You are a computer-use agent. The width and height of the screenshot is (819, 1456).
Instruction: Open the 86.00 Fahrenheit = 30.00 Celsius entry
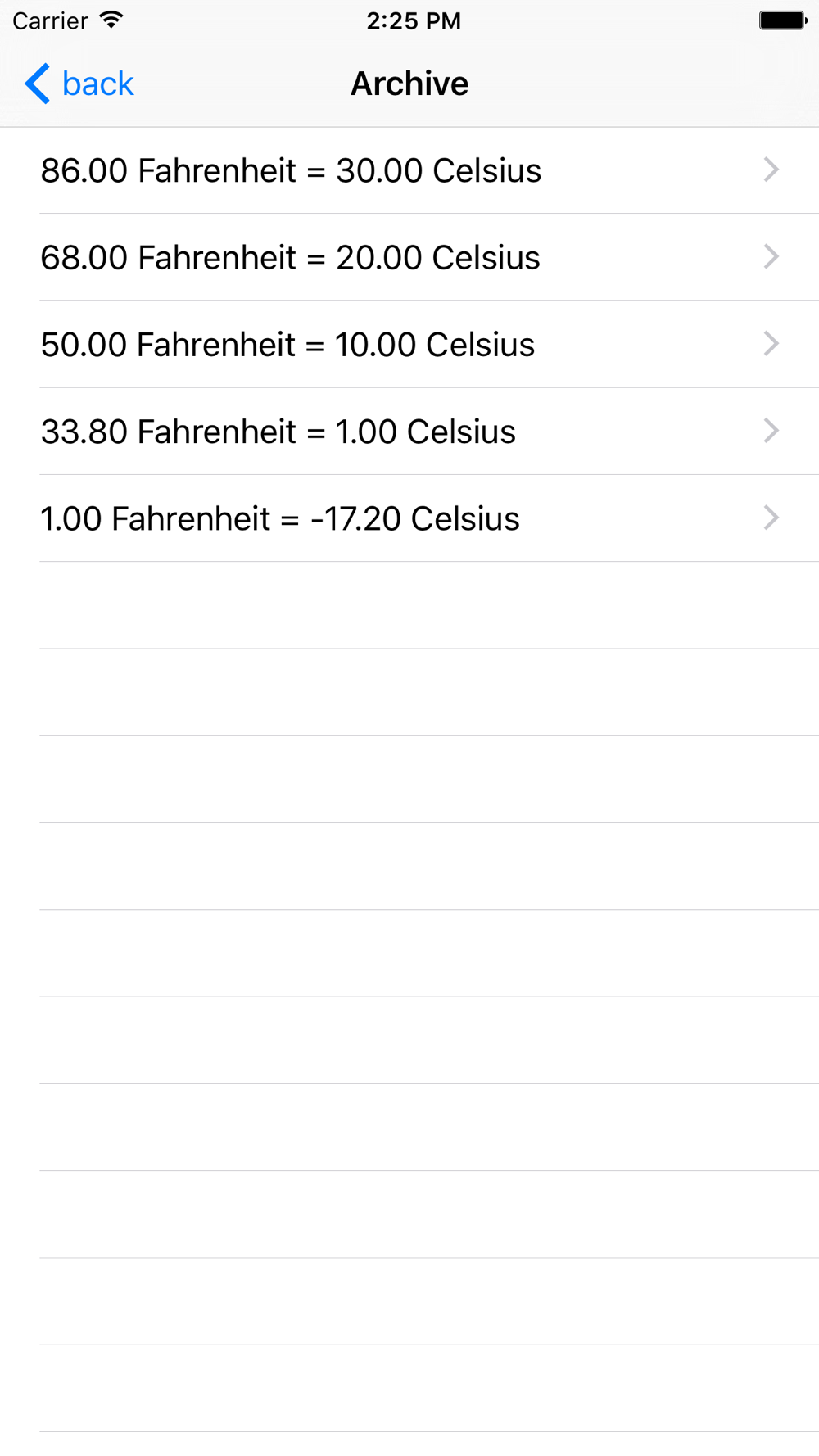click(x=409, y=170)
